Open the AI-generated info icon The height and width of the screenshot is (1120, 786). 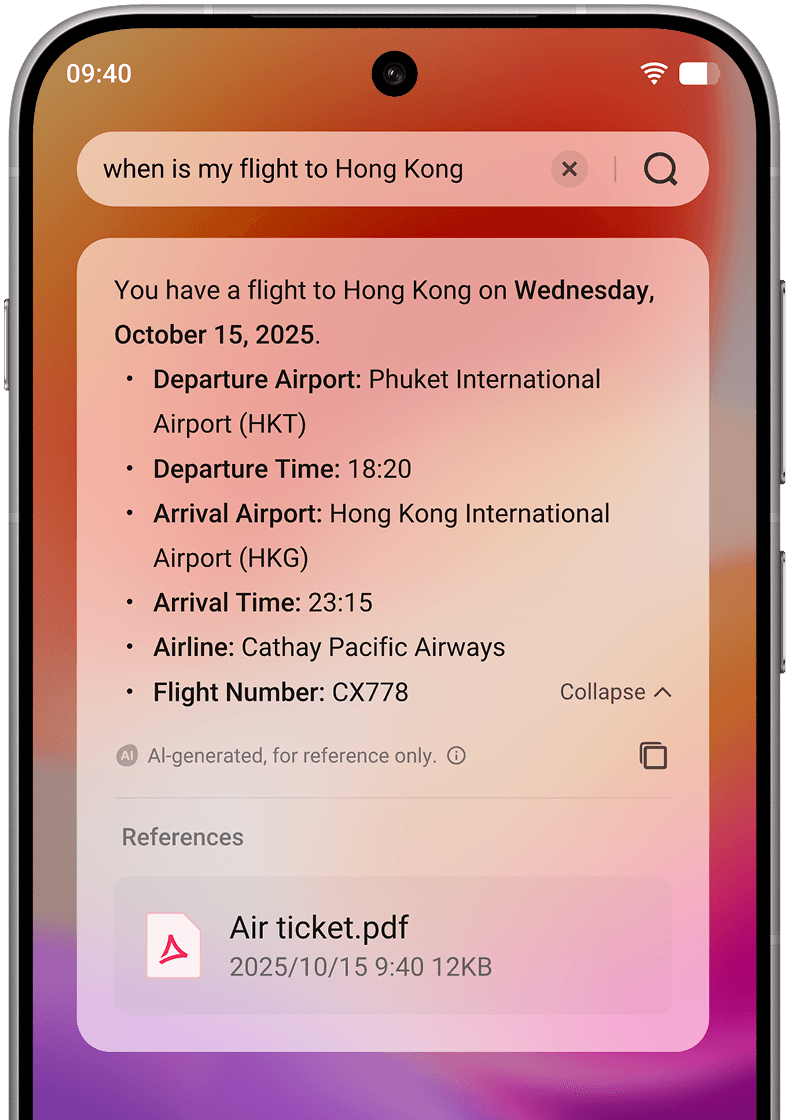[456, 756]
